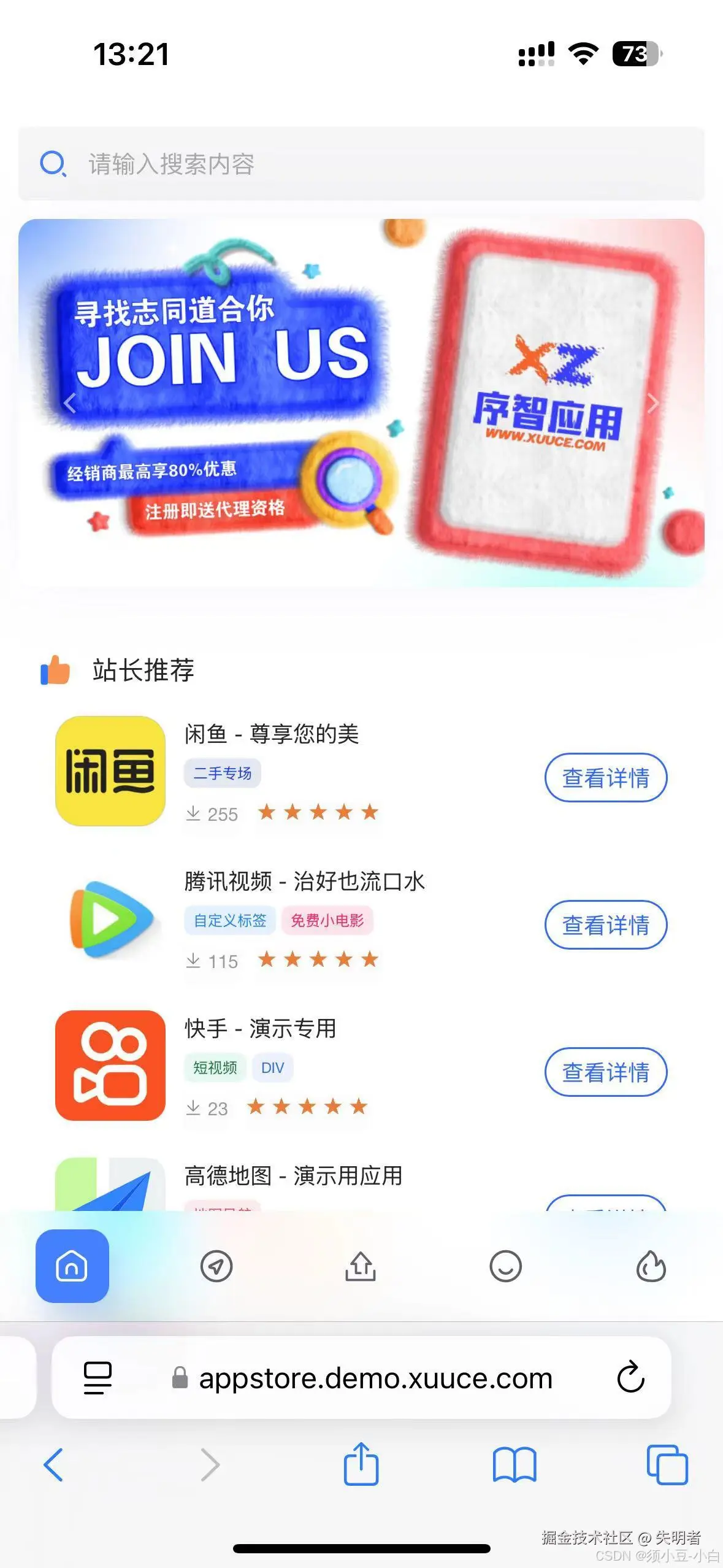Switch to the flame hot tab

coord(651,1266)
